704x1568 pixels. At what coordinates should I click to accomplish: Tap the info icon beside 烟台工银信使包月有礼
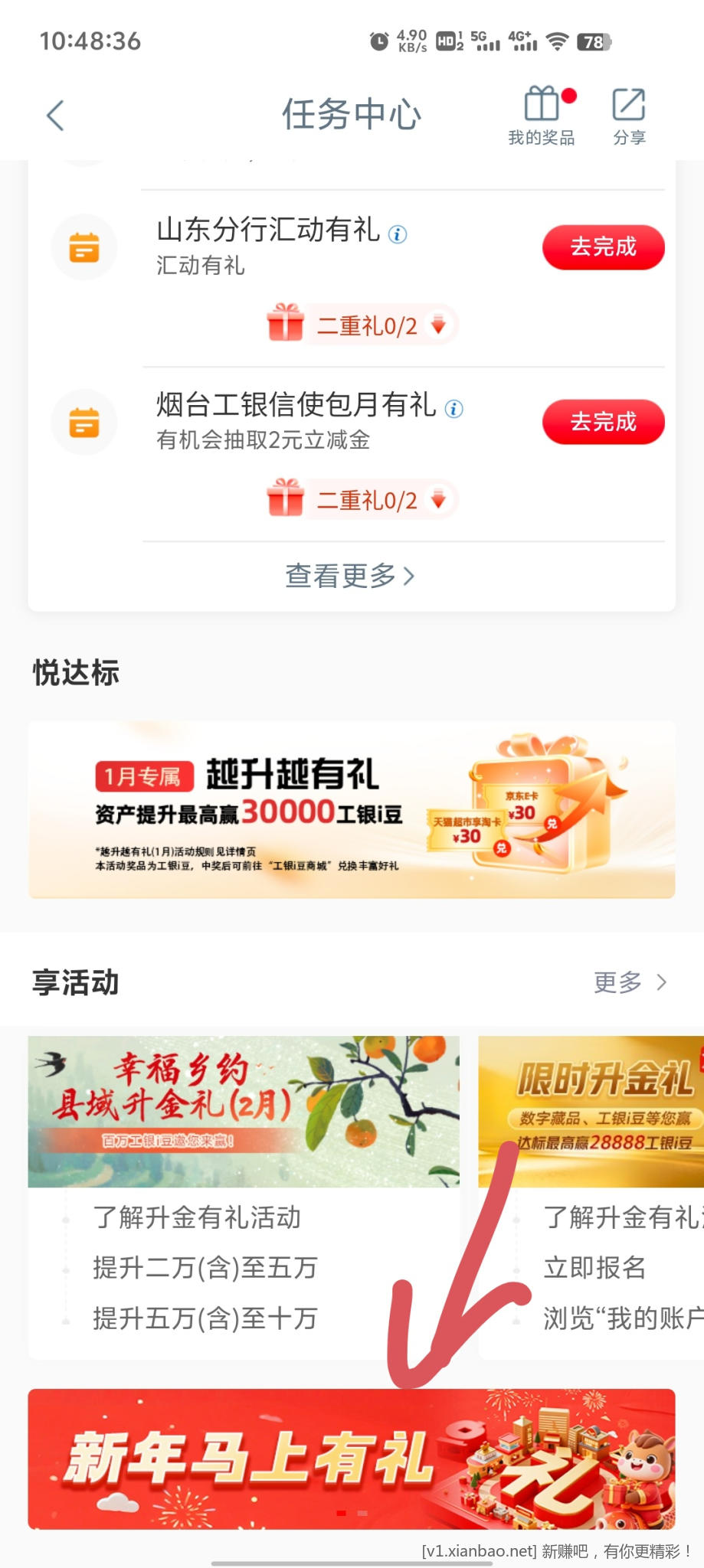tap(454, 410)
